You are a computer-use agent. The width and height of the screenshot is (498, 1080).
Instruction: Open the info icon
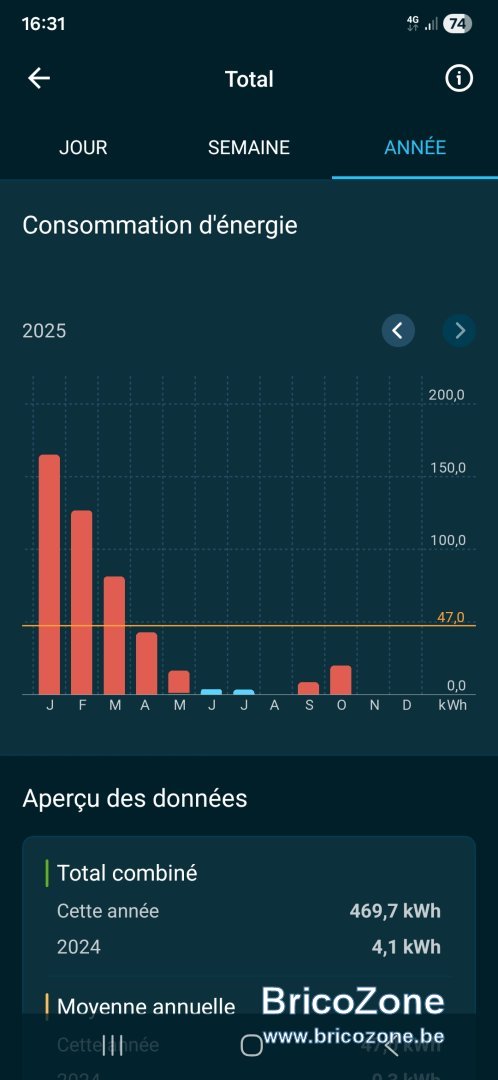(x=459, y=79)
